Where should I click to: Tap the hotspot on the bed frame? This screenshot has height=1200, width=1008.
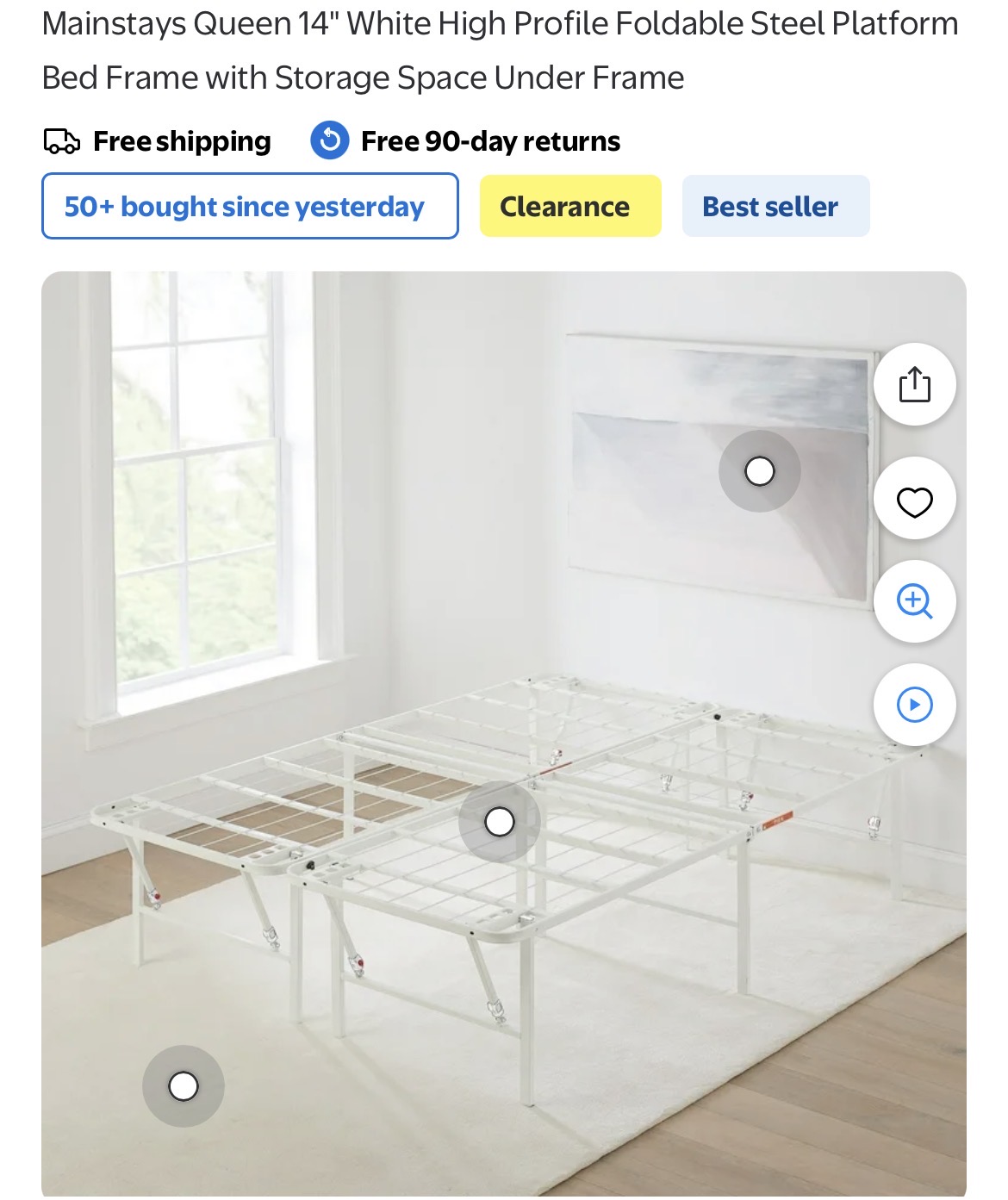coord(500,822)
